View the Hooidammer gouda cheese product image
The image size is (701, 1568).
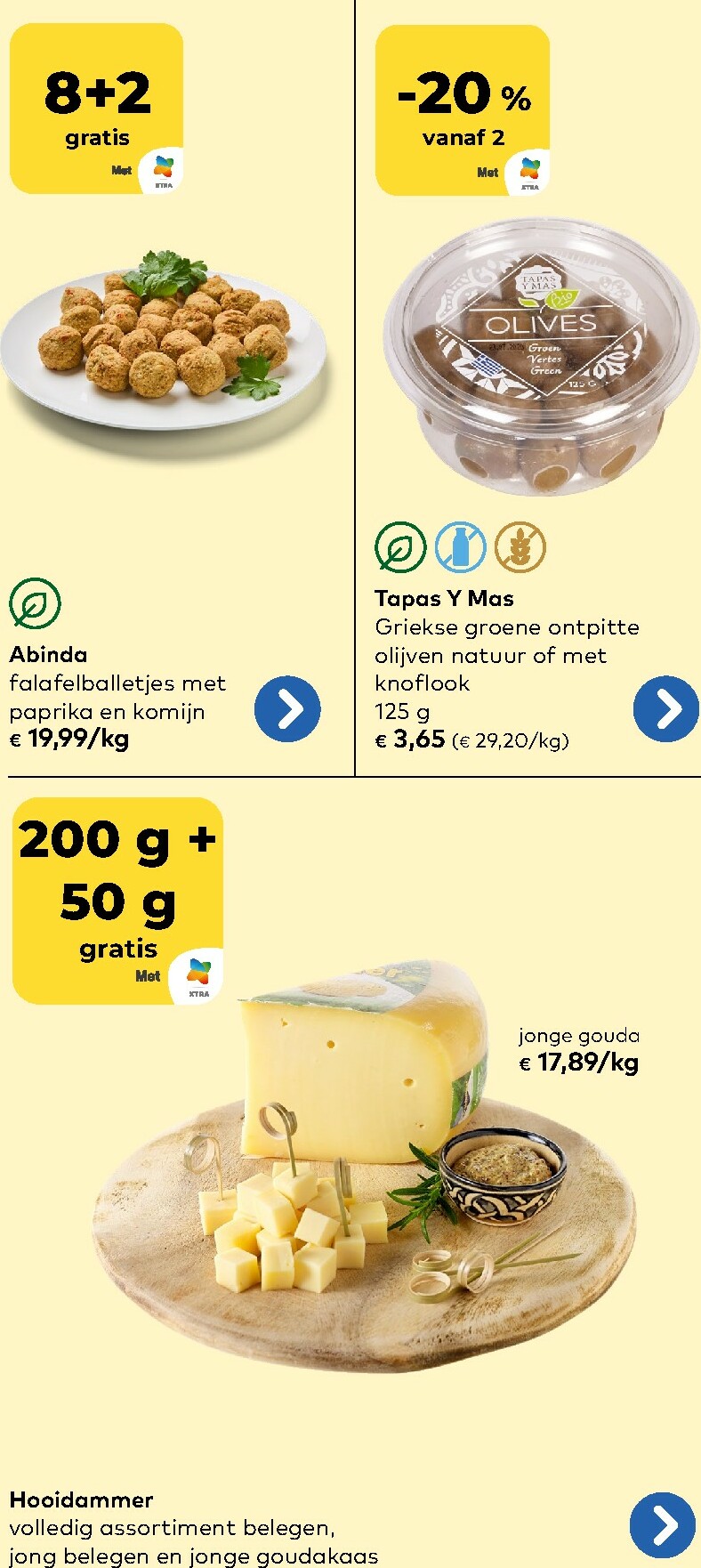click(365, 1166)
